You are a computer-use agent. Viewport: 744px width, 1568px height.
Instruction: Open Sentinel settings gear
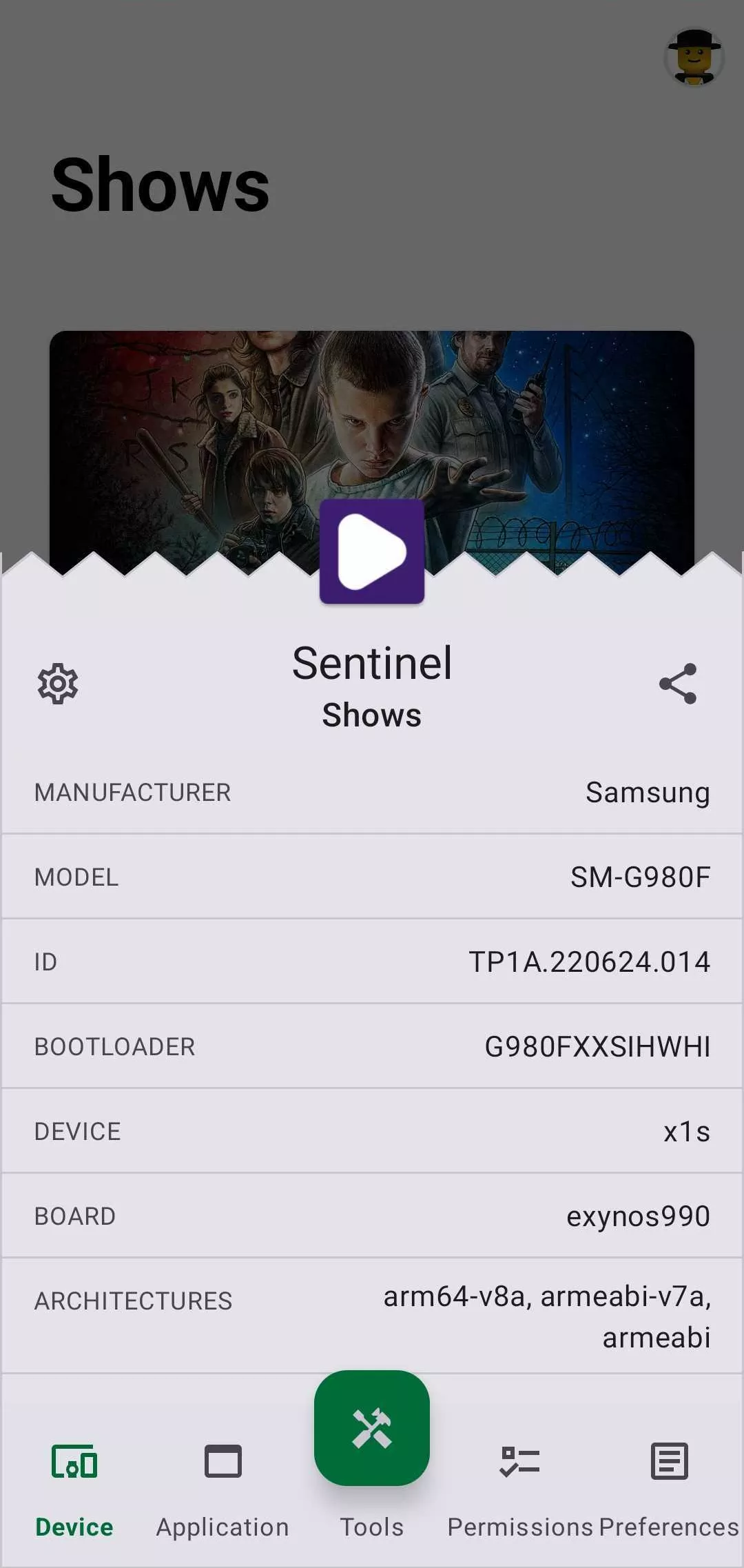pyautogui.click(x=58, y=684)
